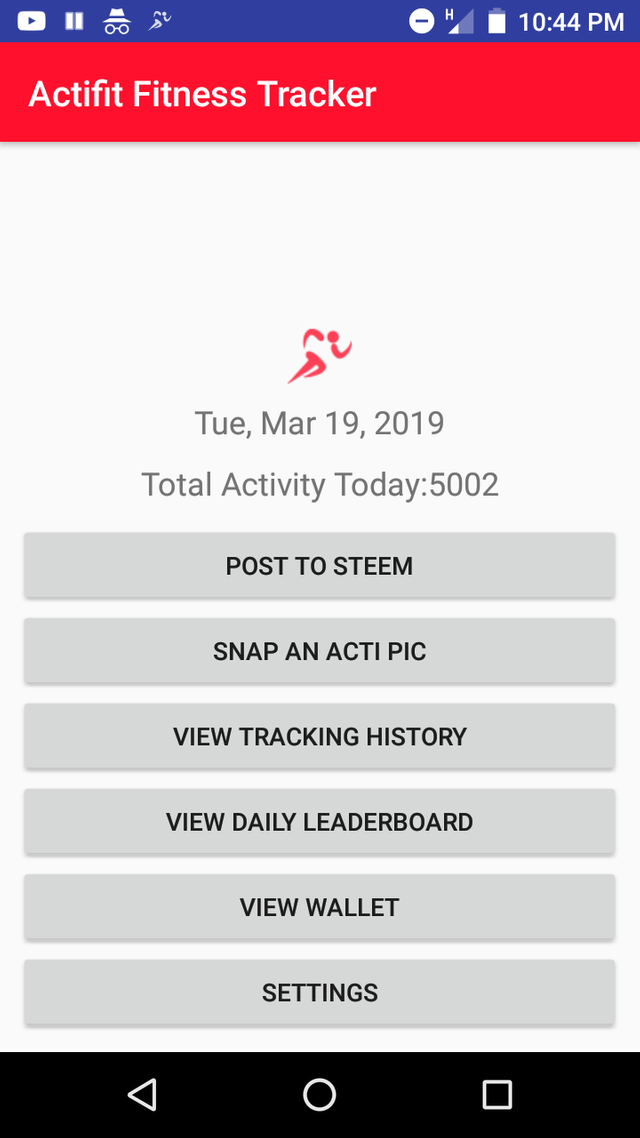Tap the system back button

pyautogui.click(x=142, y=1094)
